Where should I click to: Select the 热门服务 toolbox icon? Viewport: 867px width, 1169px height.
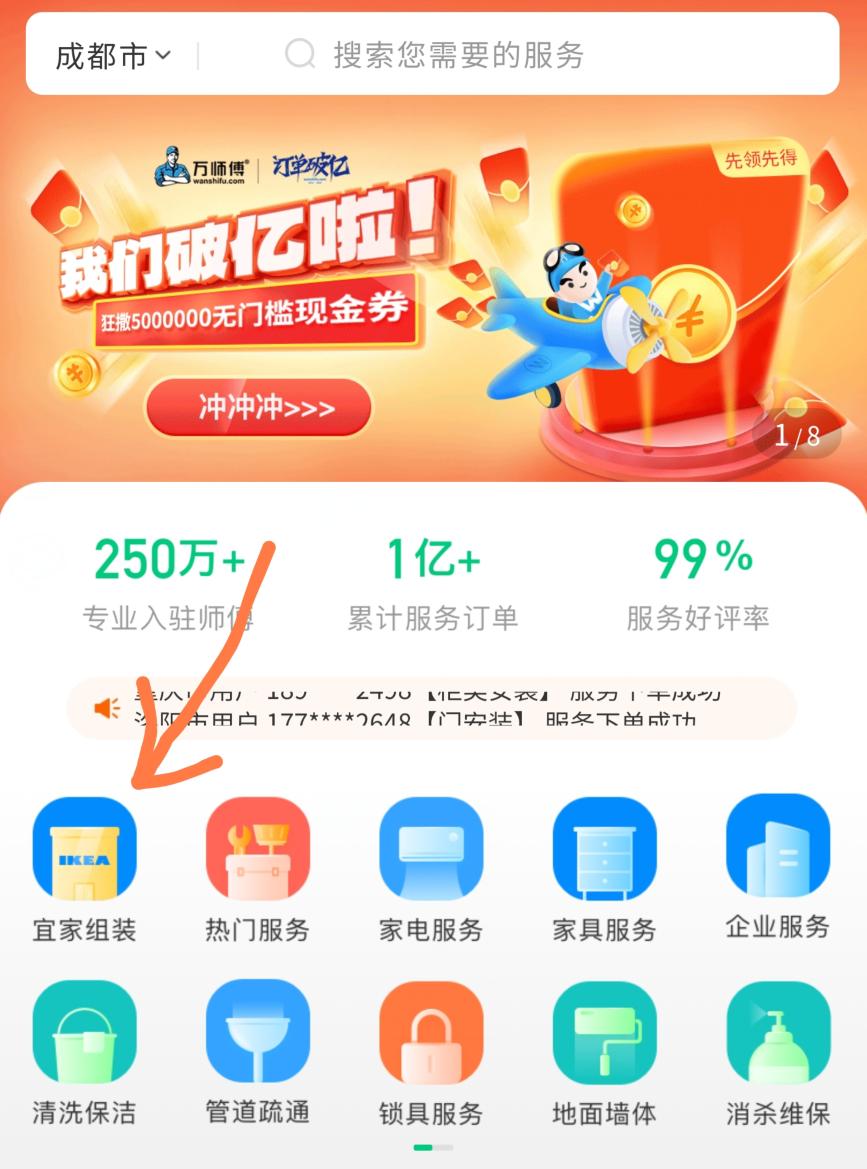click(x=257, y=851)
